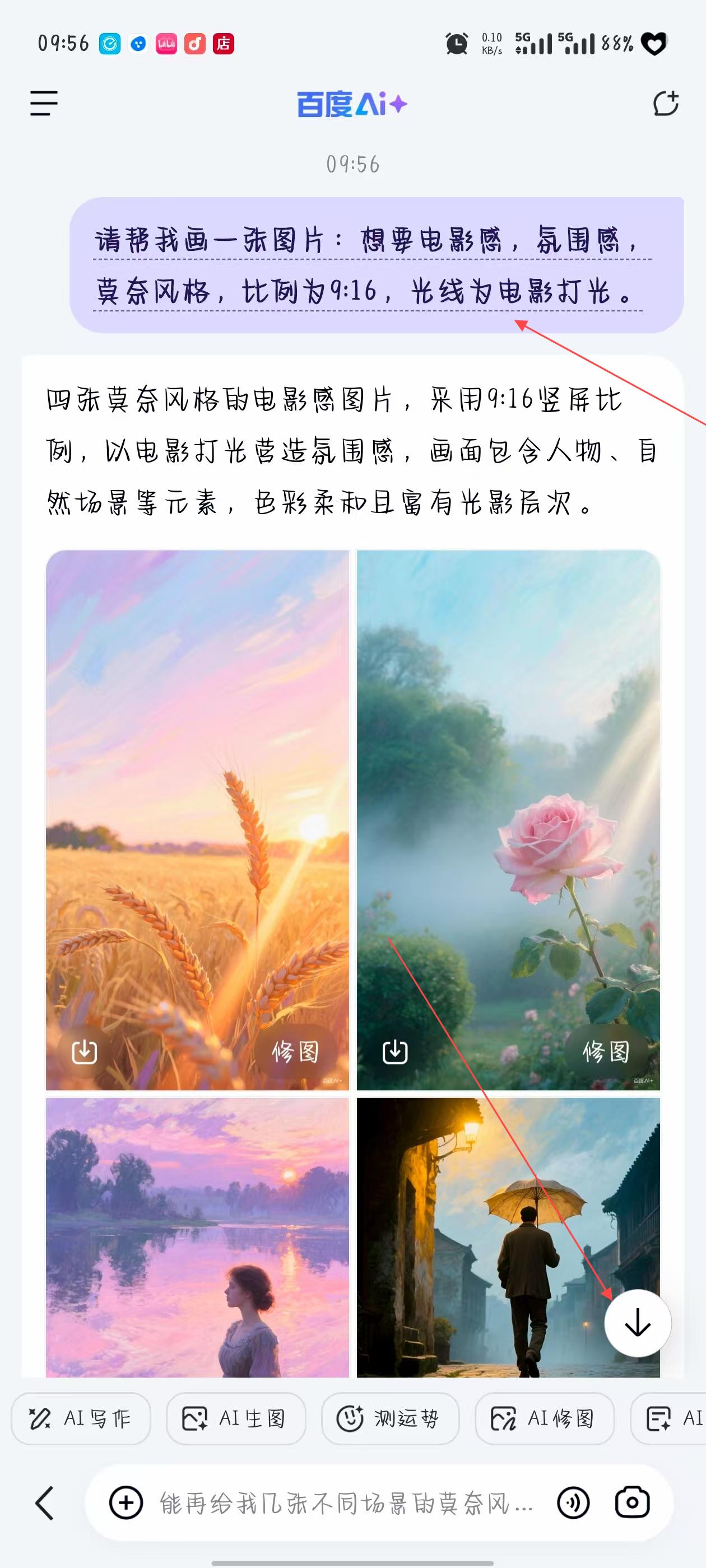Download the pink rose image
This screenshot has width=706, height=1568.
pos(394,1051)
